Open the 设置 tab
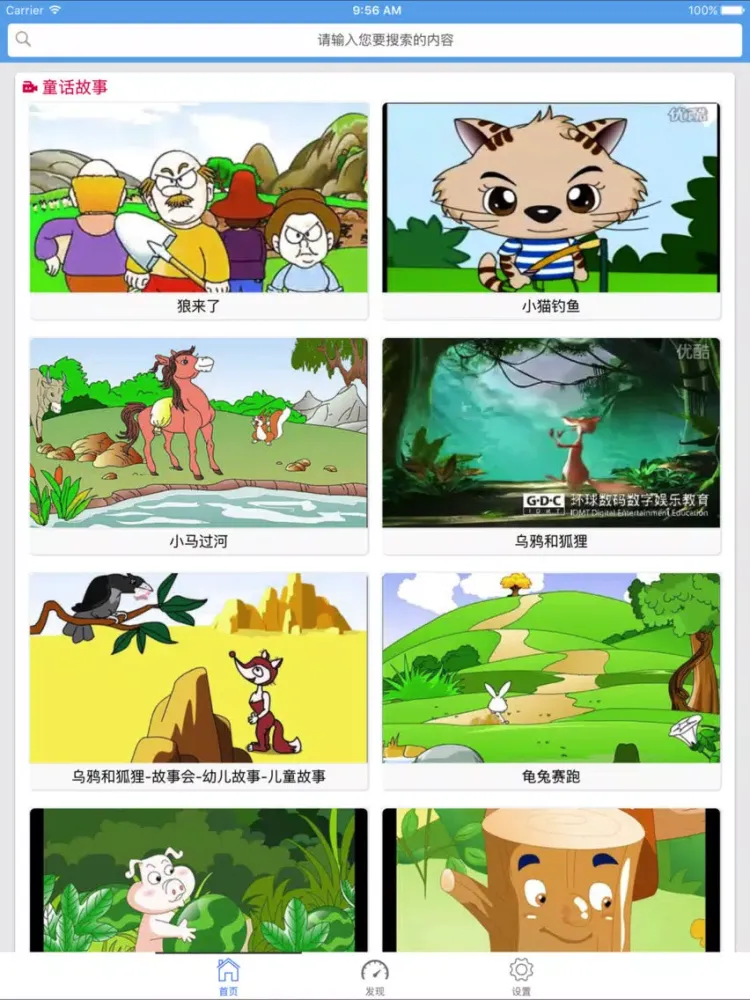 click(x=521, y=976)
